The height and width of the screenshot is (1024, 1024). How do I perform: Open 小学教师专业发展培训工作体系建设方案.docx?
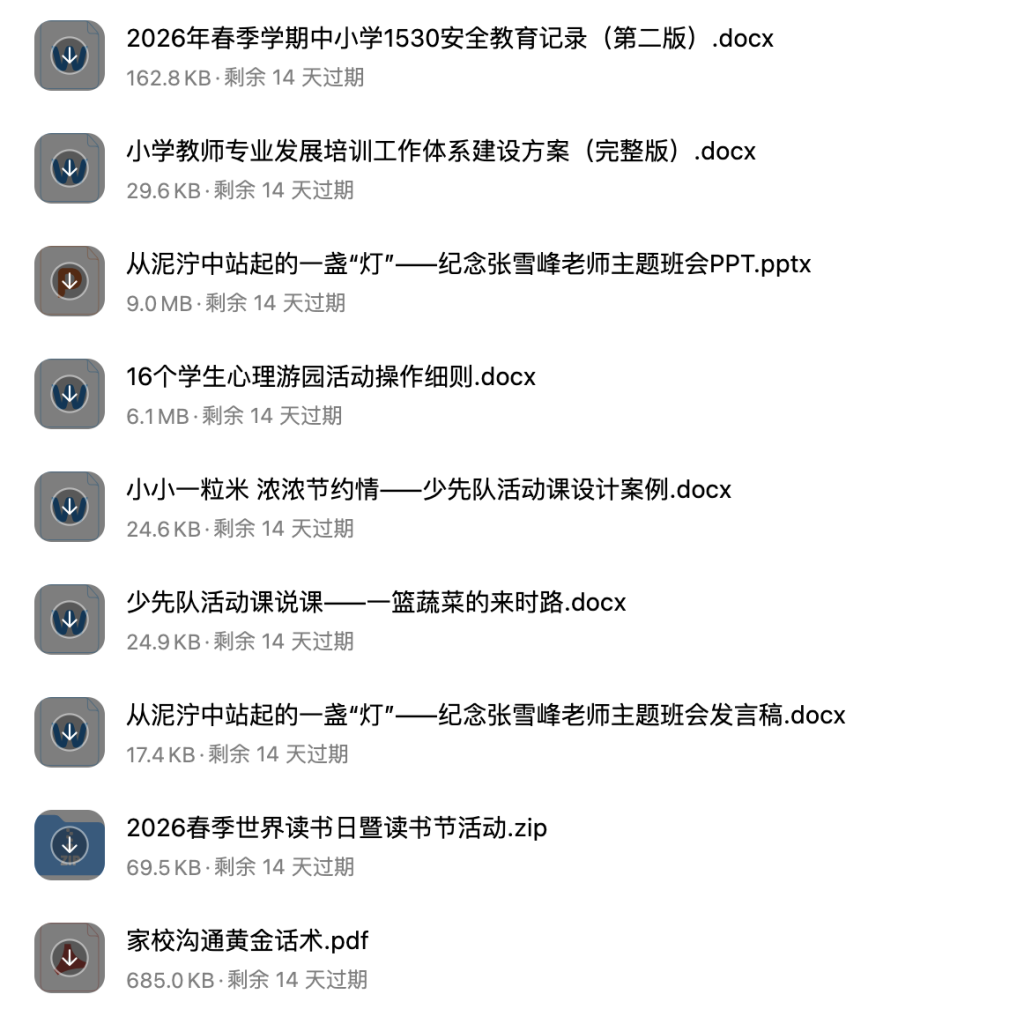(x=440, y=151)
